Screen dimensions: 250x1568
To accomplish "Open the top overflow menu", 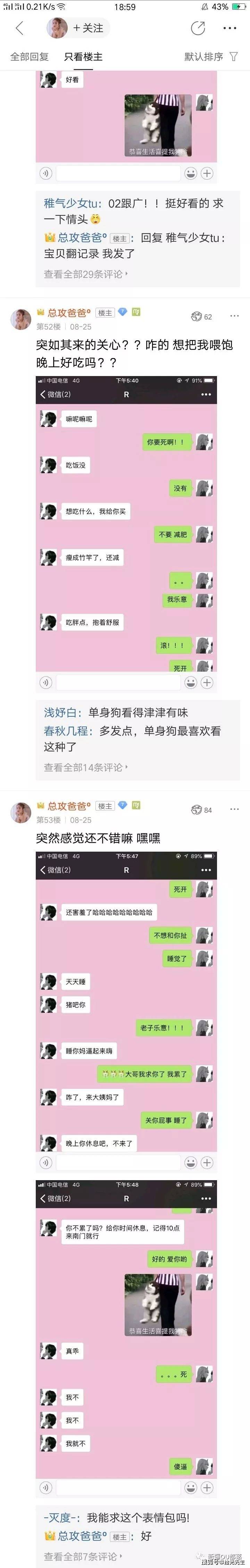I will pyautogui.click(x=229, y=28).
